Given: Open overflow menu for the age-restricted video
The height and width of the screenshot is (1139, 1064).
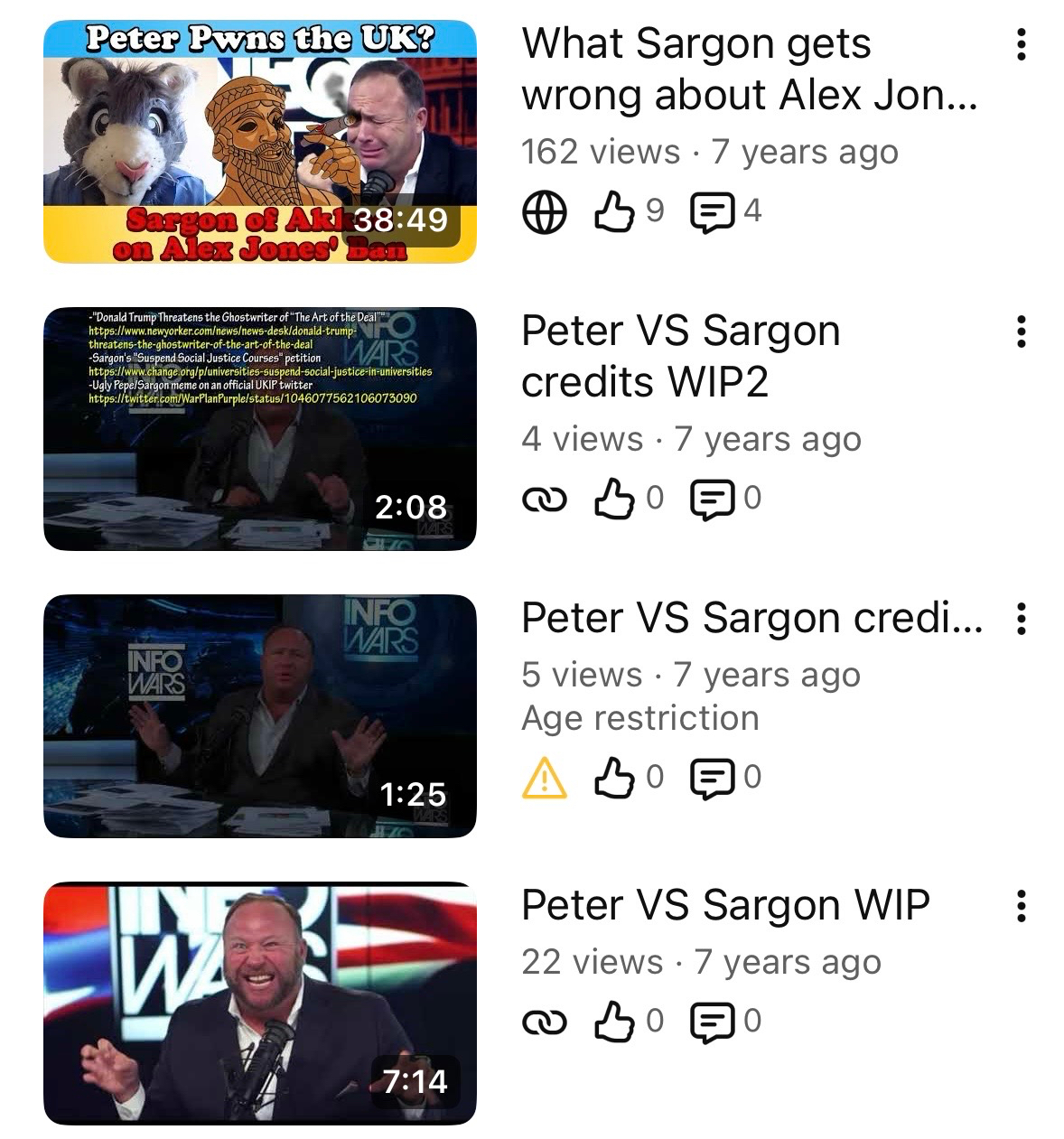Looking at the screenshot, I should point(1021,619).
